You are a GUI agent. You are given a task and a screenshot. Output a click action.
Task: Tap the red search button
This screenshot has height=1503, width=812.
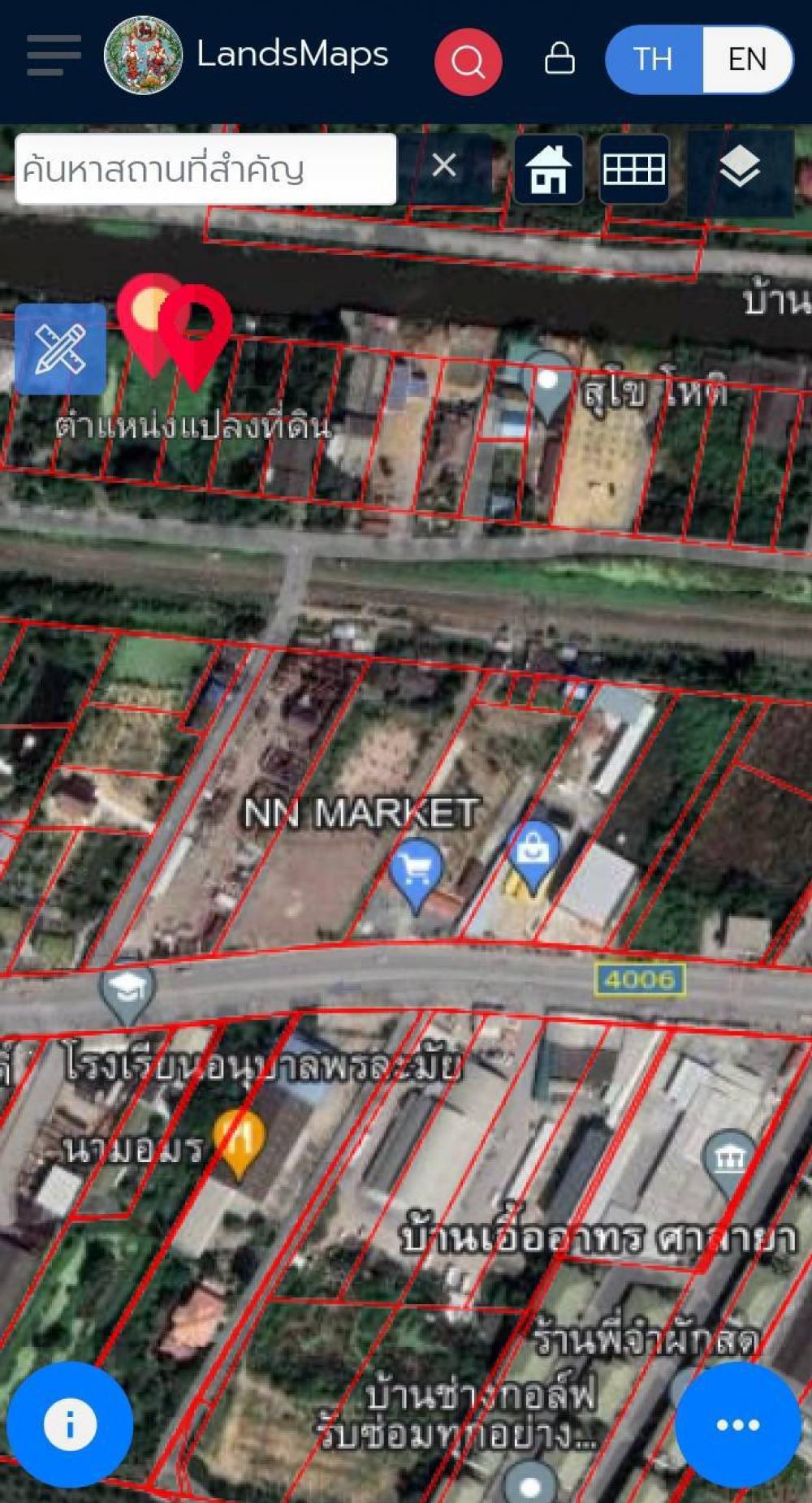tap(468, 61)
